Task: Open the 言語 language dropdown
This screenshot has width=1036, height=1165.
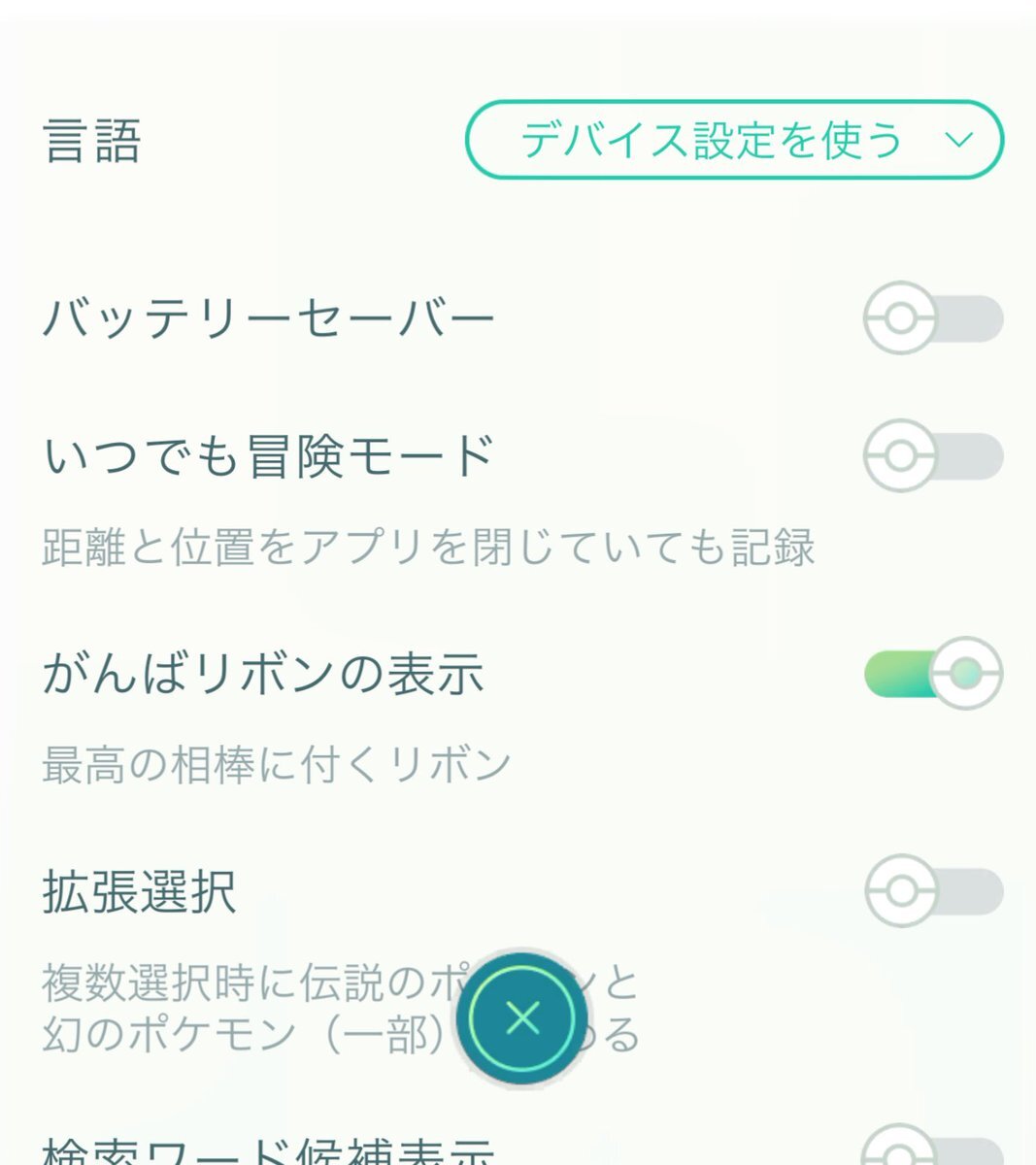Action: pos(734,140)
